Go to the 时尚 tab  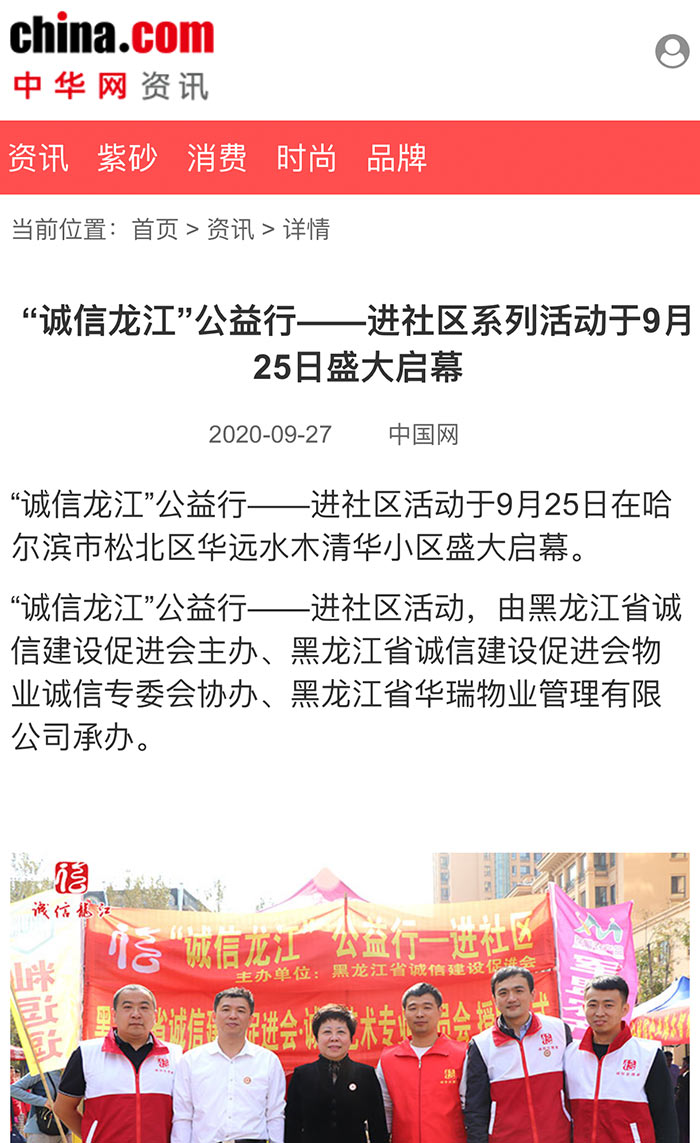tap(306, 158)
